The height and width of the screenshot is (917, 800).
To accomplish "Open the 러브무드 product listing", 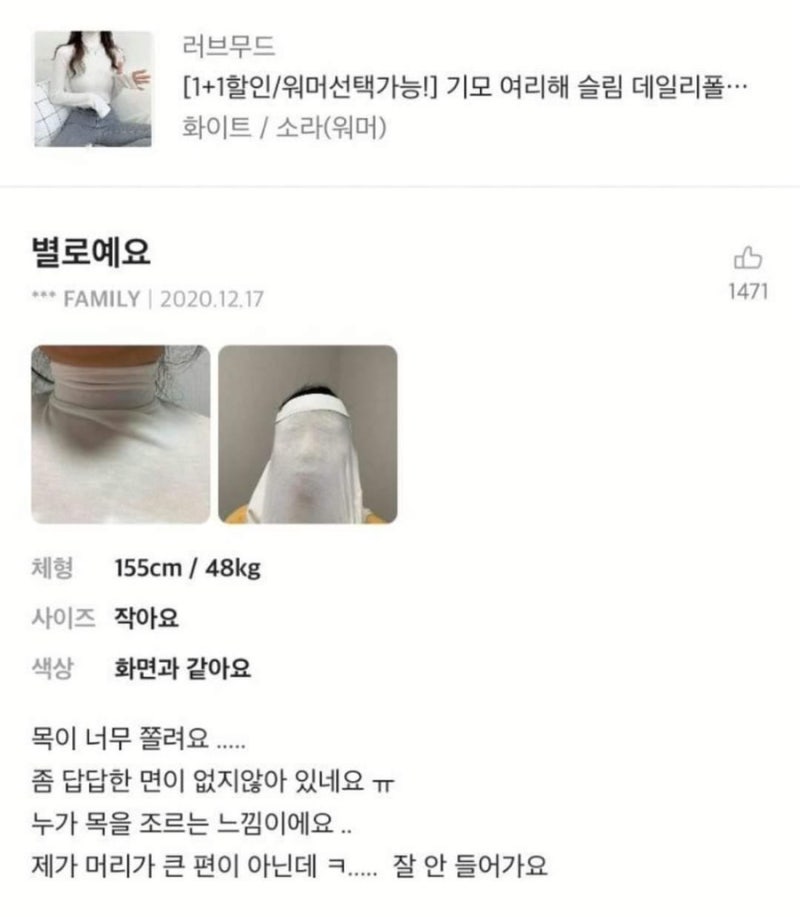I will [x=466, y=88].
